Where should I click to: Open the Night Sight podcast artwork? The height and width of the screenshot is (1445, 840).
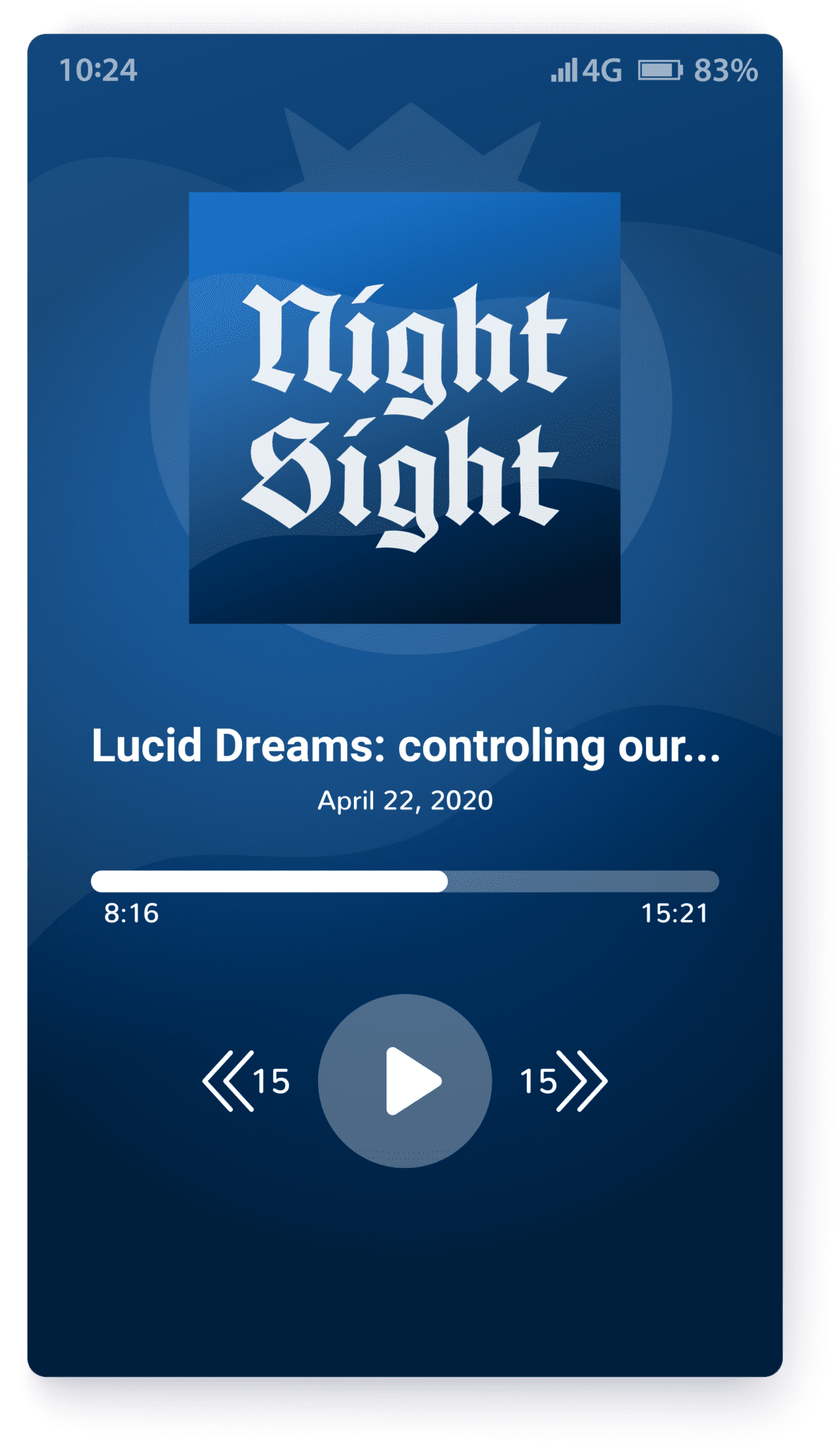[405, 408]
